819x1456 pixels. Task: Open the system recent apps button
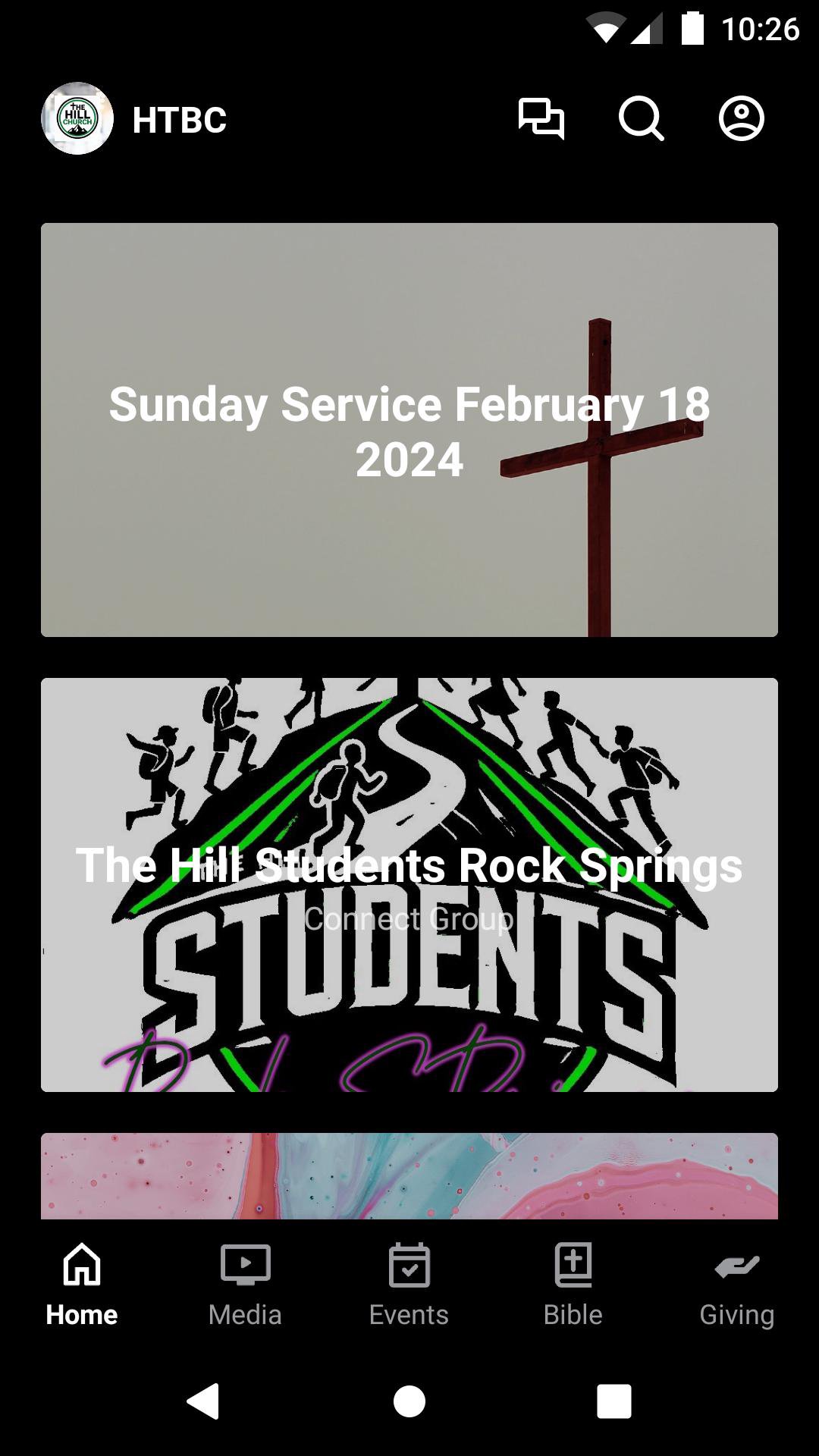(613, 1401)
